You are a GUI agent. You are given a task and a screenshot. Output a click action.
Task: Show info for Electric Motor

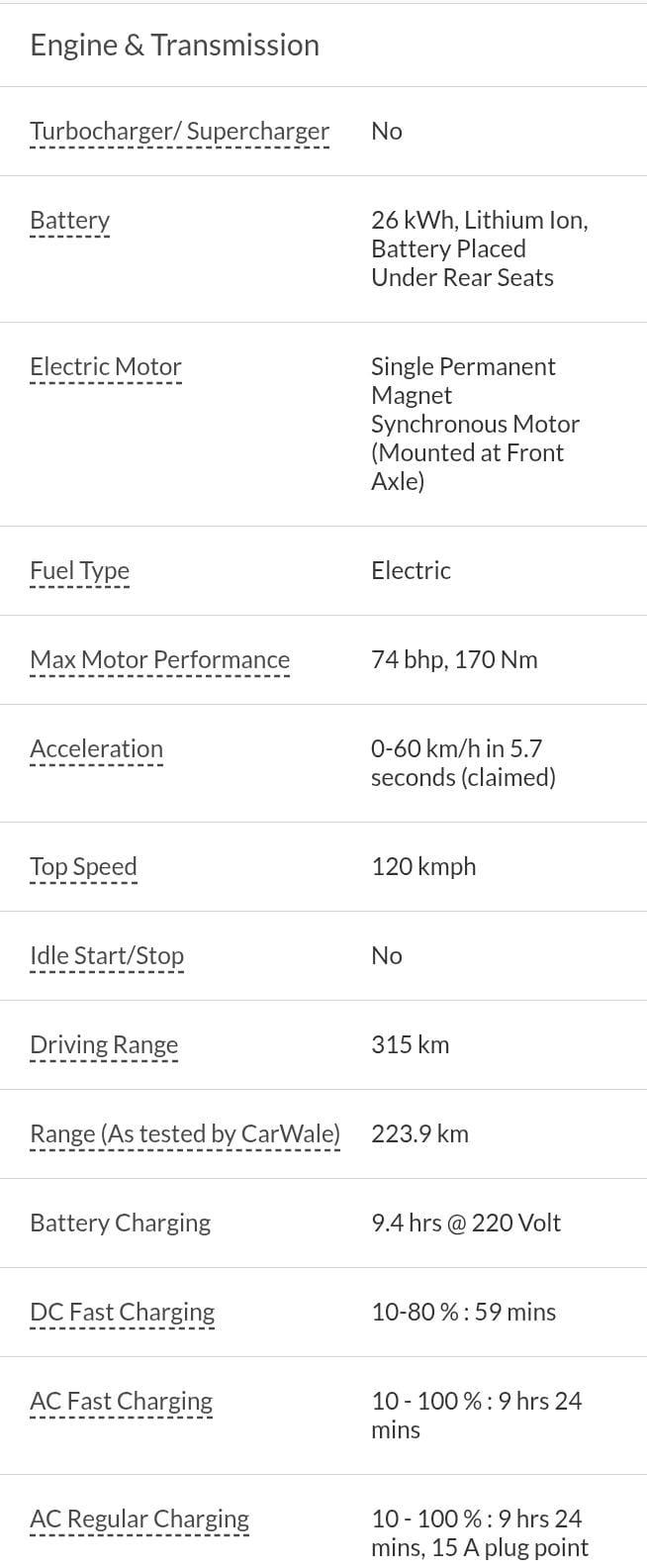pos(106,367)
